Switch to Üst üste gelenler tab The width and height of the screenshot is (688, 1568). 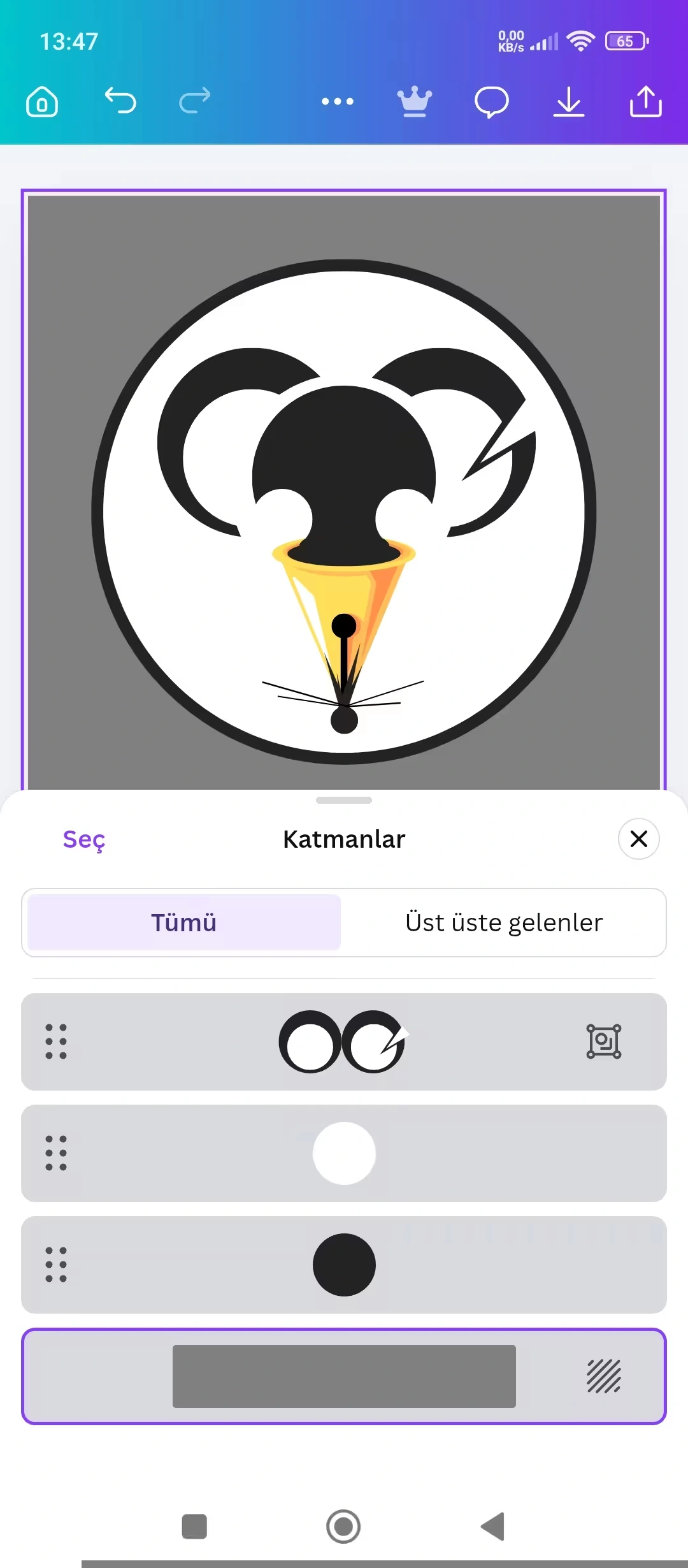(503, 922)
